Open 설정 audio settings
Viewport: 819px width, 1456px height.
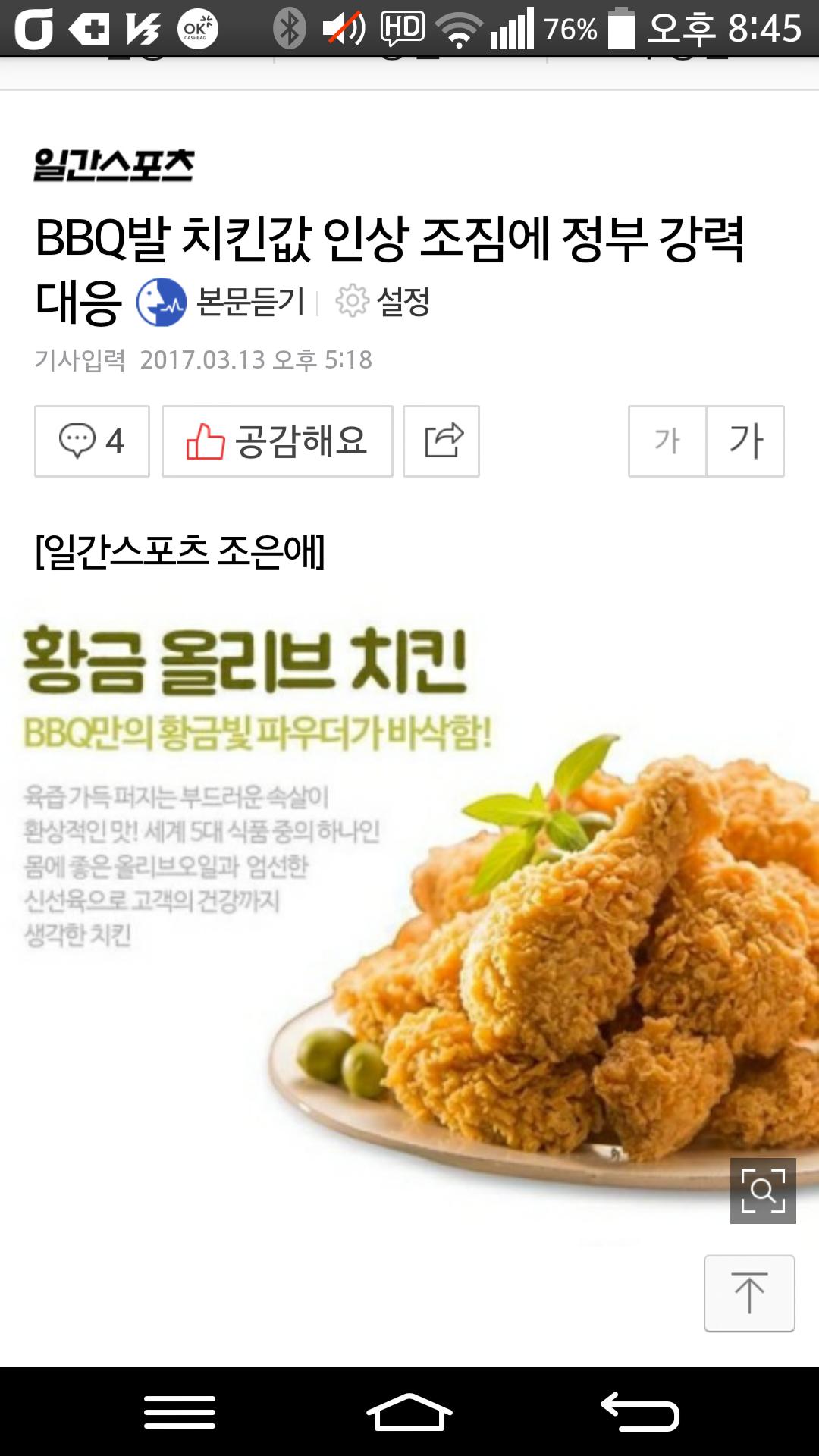click(x=384, y=302)
